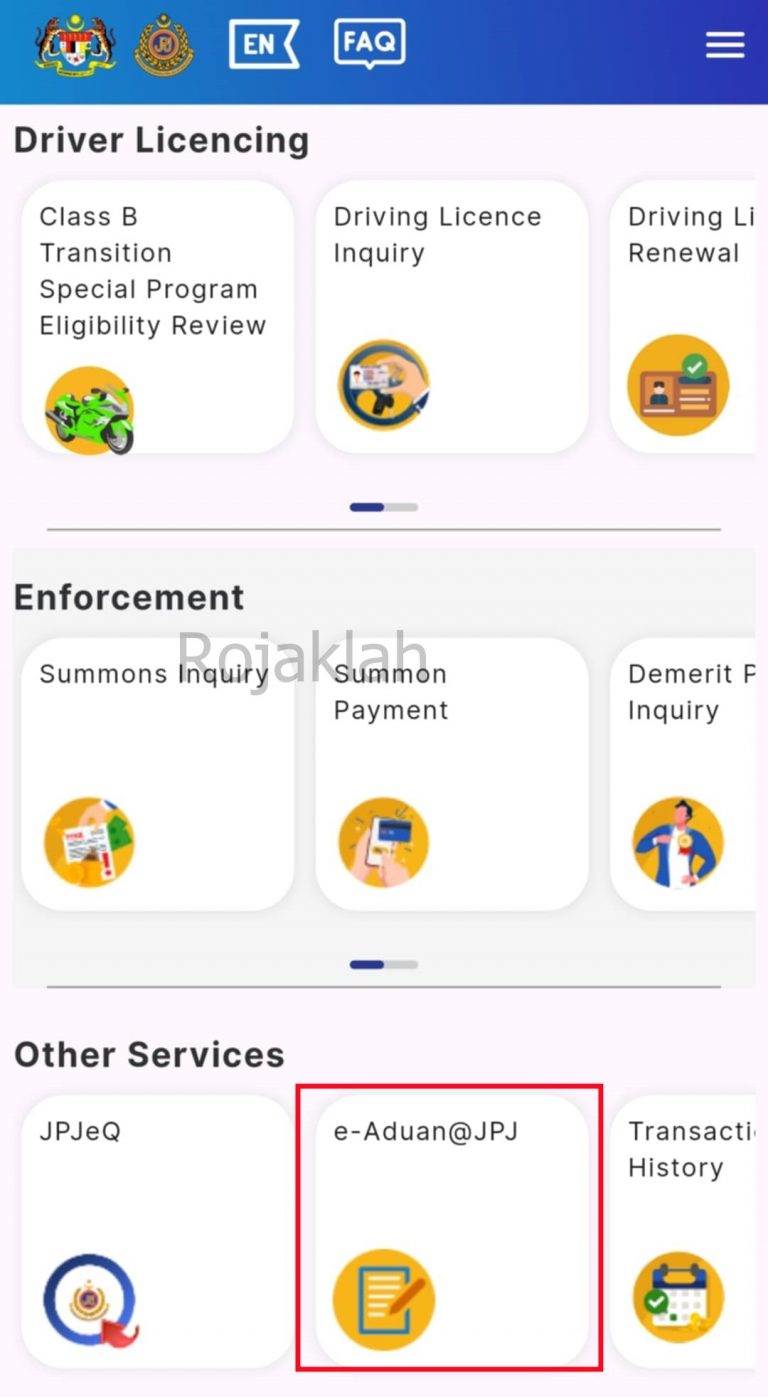Select the Summon Payment card

[451, 775]
